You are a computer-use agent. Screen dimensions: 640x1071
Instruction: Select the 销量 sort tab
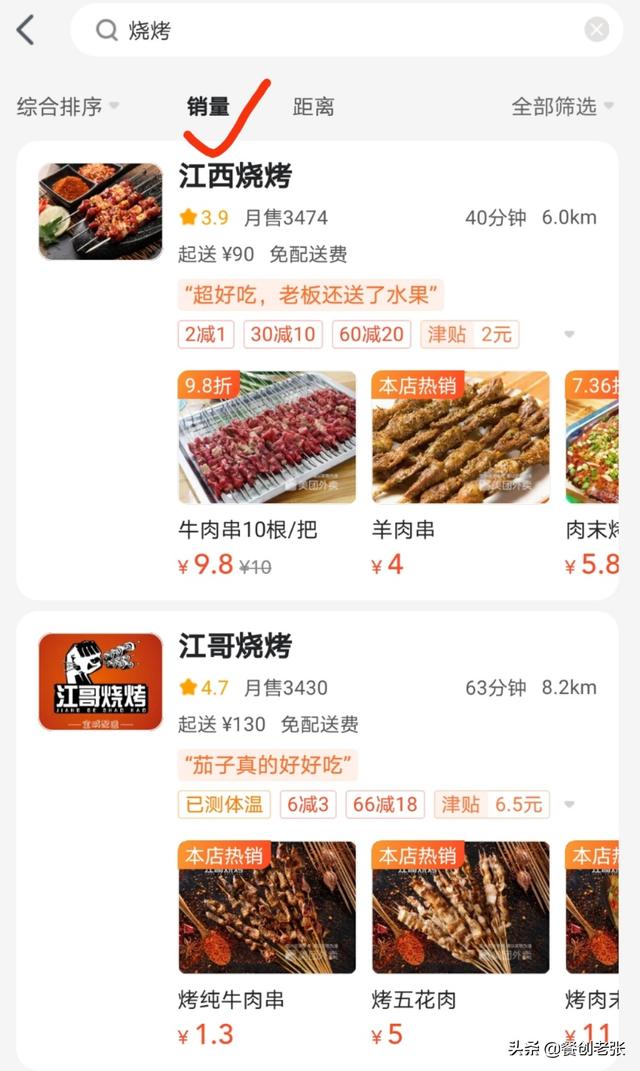(x=208, y=107)
